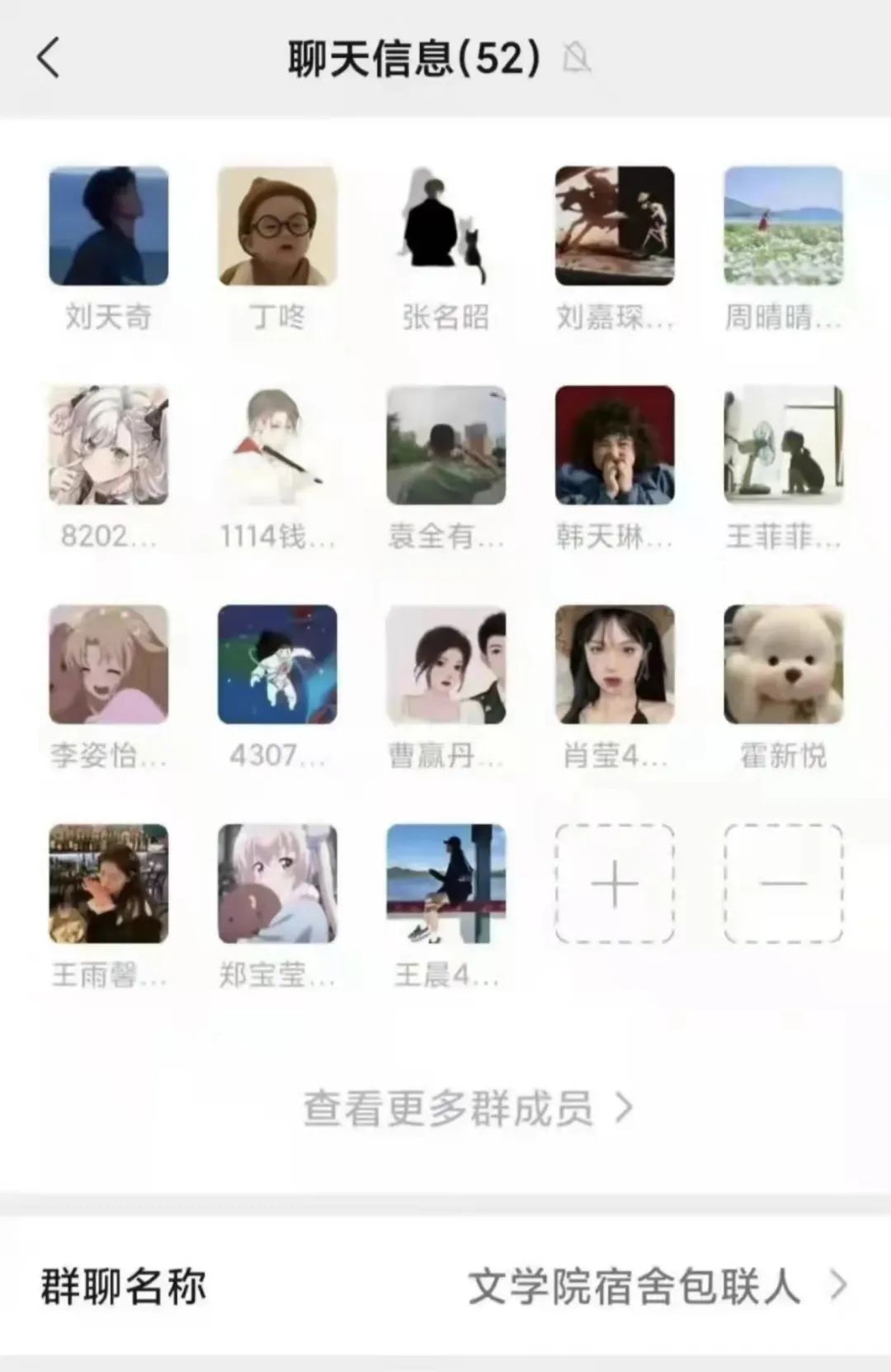Open 袁全有's profile
This screenshot has height=1372, width=891.
pyautogui.click(x=445, y=446)
